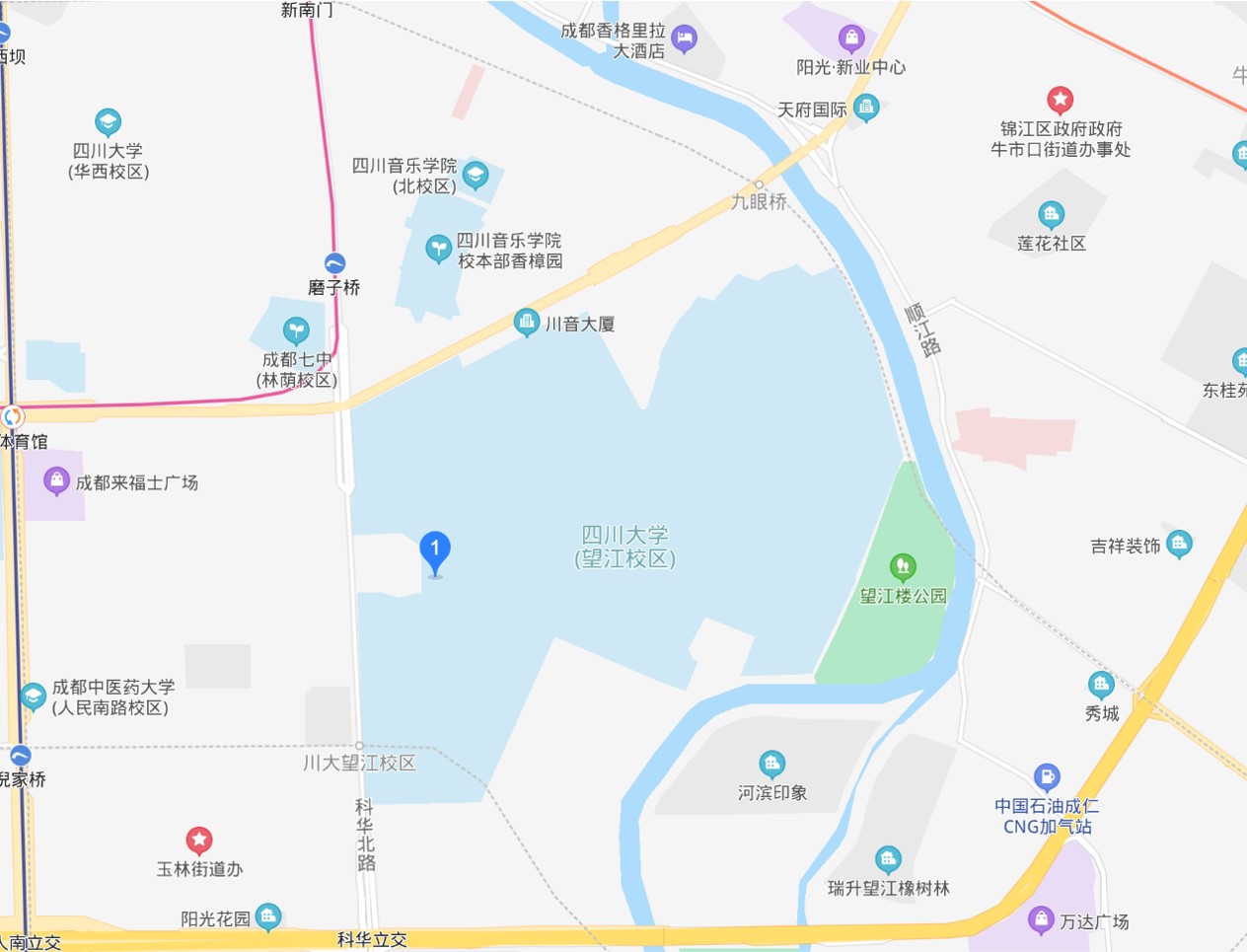1247x952 pixels.
Task: Select the 磨子桥 metro station icon
Action: click(x=335, y=263)
